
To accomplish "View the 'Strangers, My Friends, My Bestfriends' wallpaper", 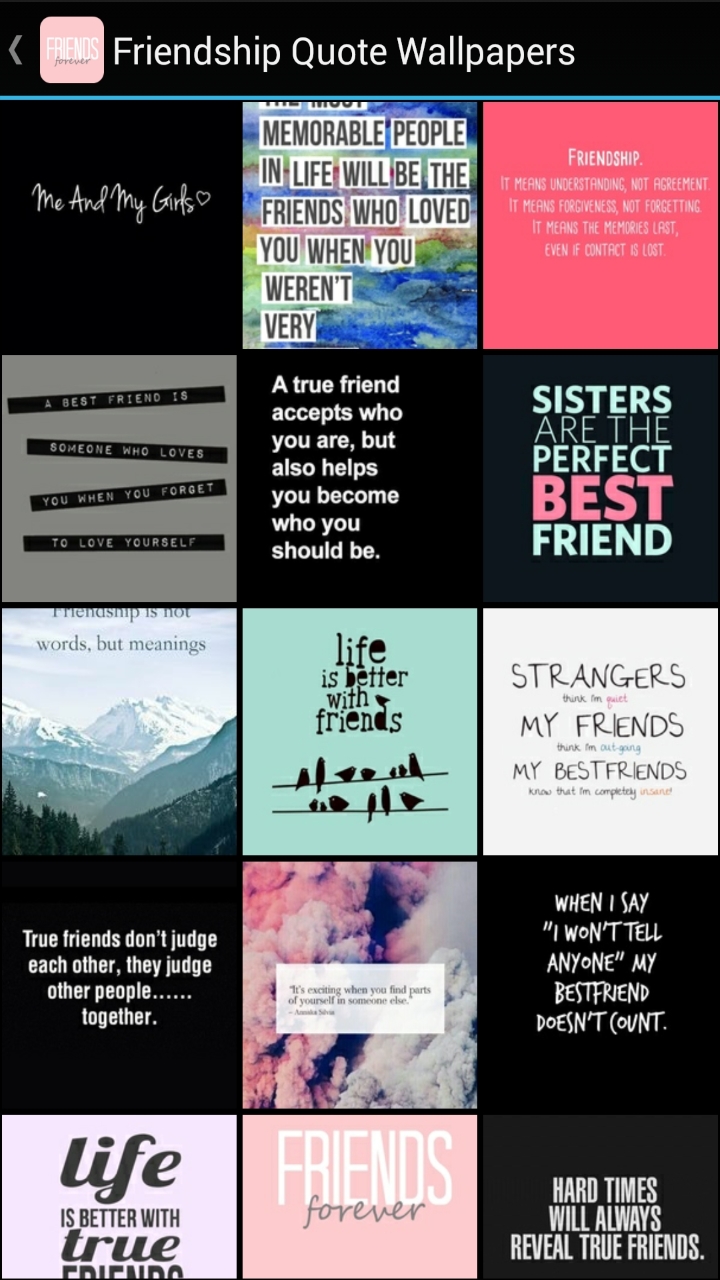I will [600, 731].
